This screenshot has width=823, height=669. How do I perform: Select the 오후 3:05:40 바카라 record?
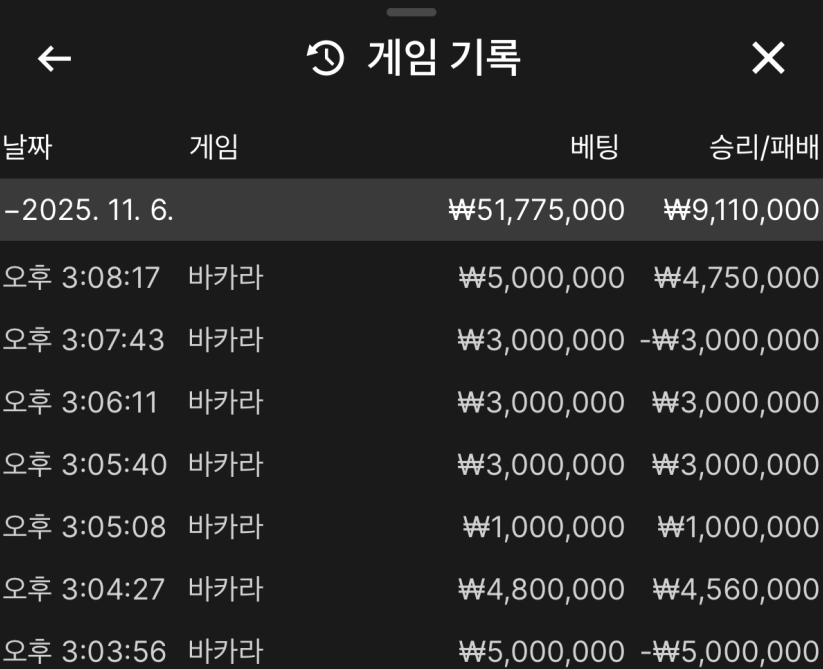pos(411,464)
